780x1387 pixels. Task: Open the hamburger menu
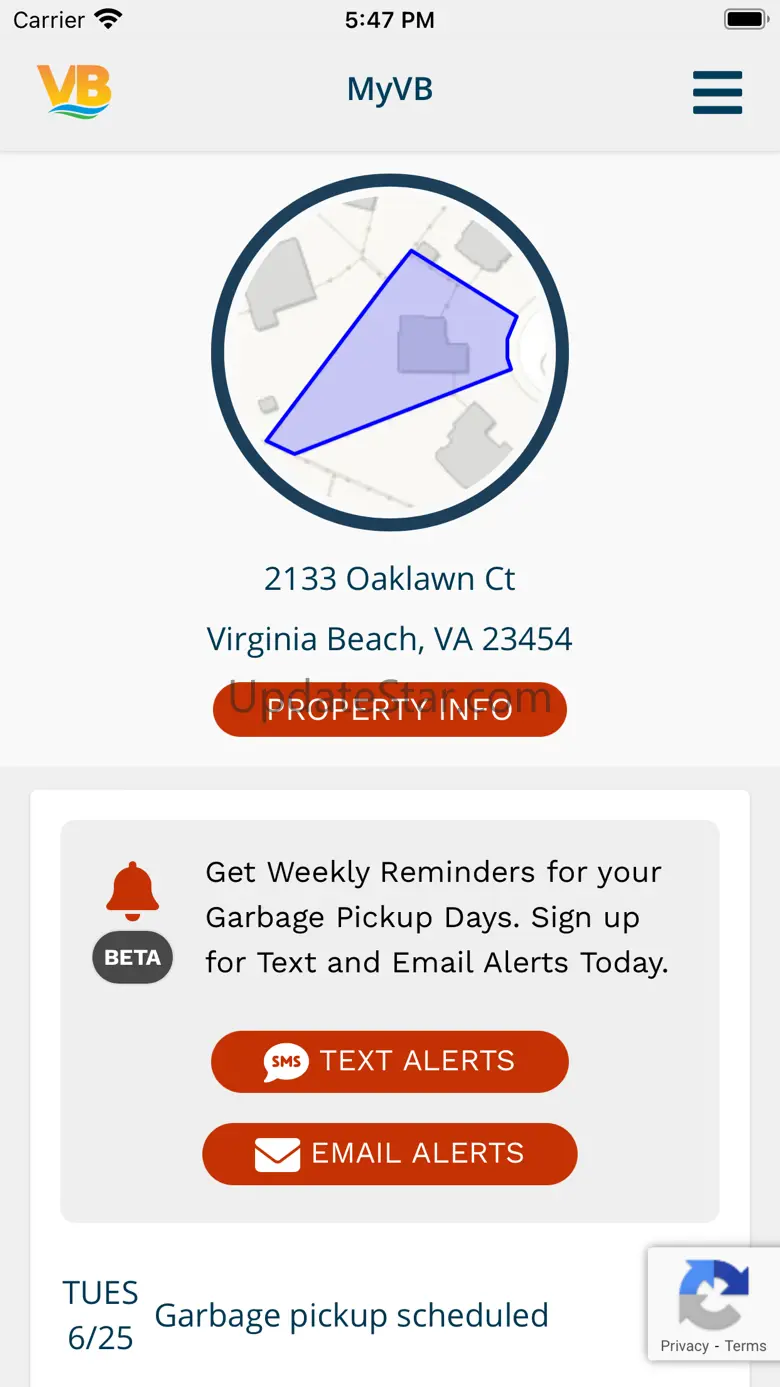[717, 92]
